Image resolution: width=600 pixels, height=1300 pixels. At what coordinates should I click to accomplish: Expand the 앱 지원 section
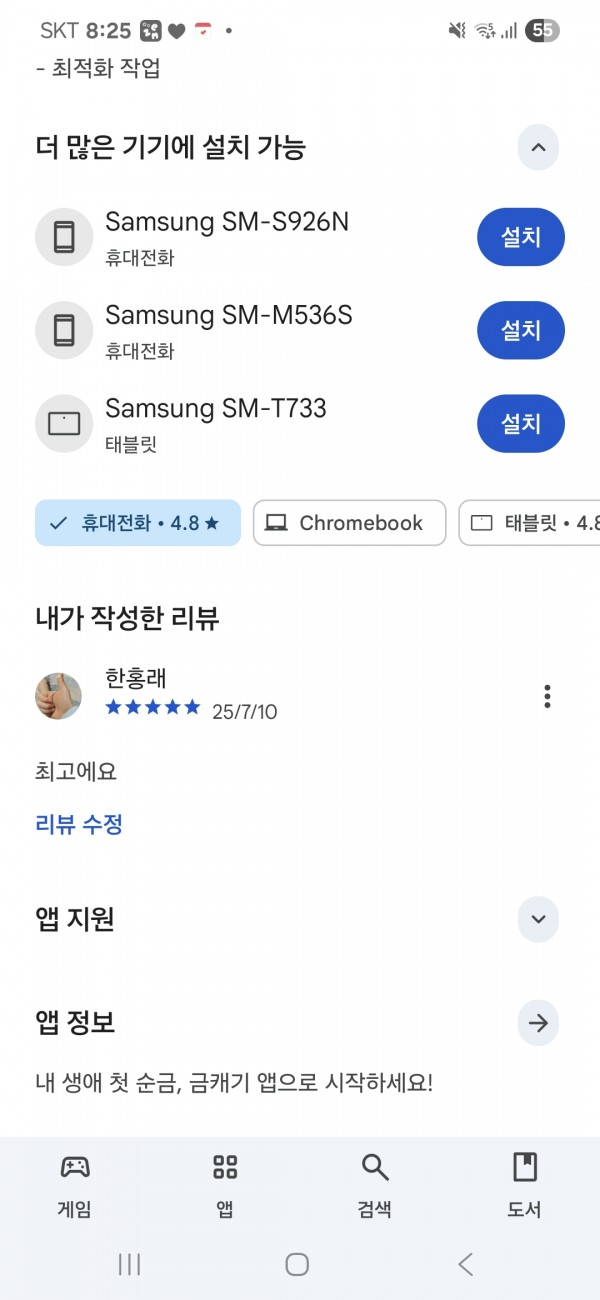click(x=538, y=919)
